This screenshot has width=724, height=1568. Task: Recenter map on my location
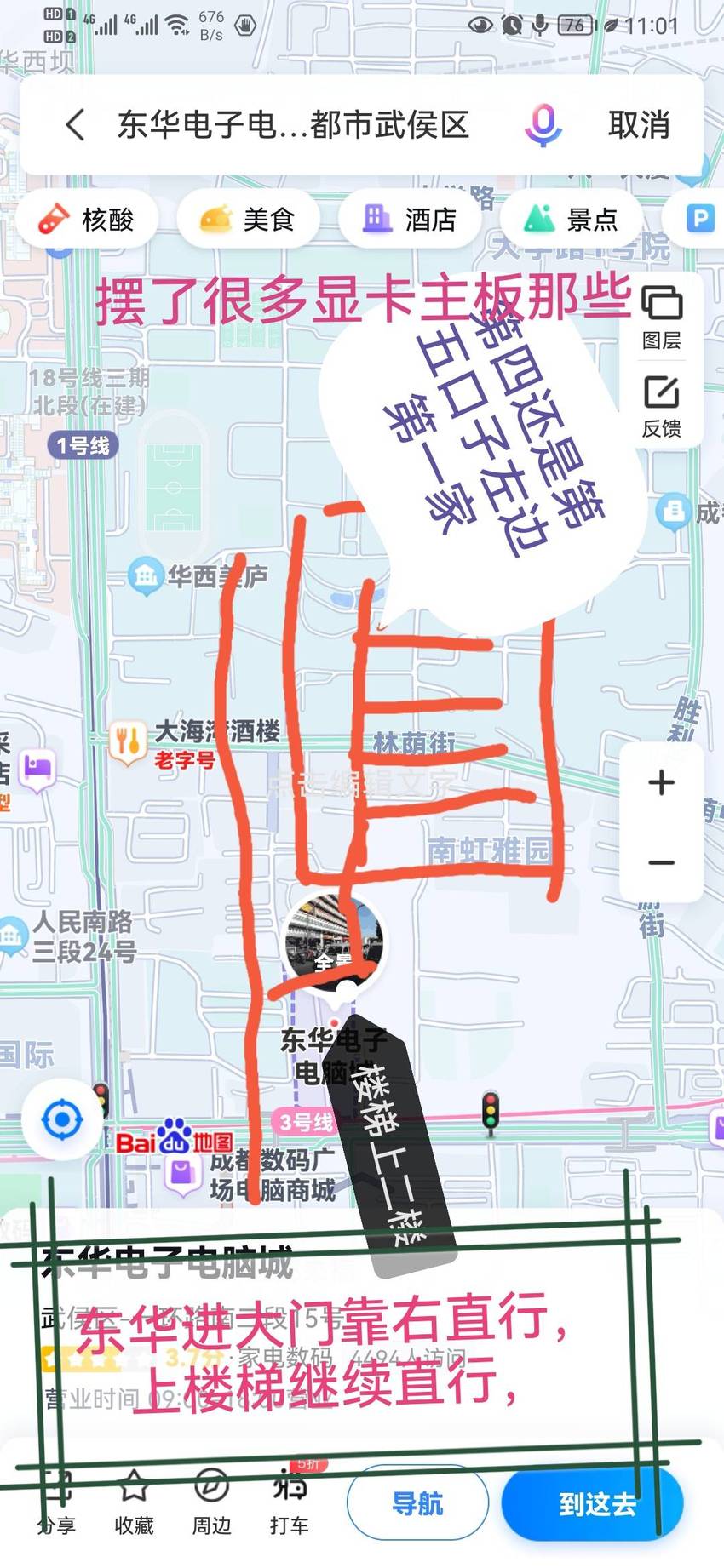pyautogui.click(x=62, y=1120)
